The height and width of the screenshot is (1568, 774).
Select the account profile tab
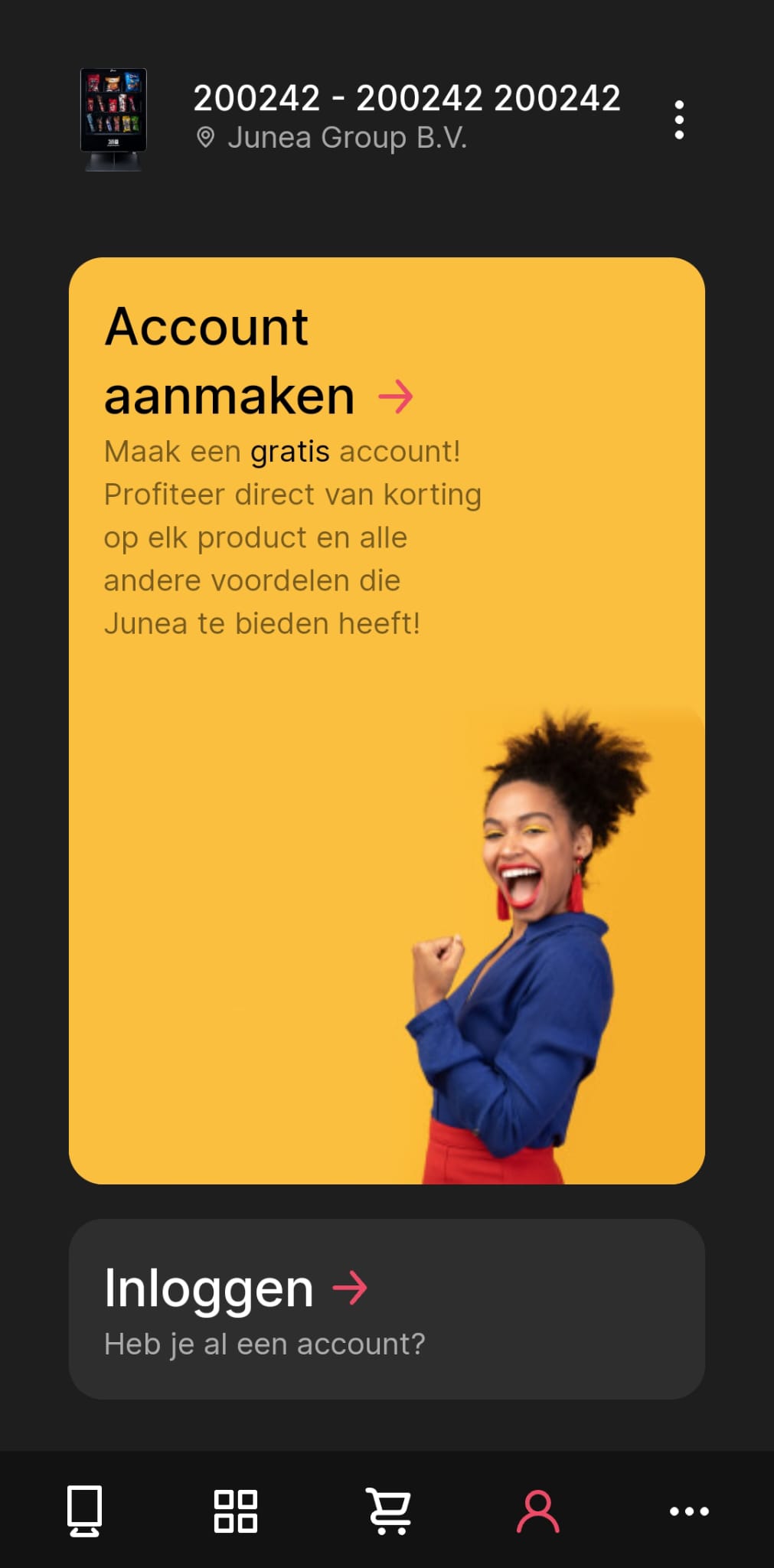[x=538, y=1511]
